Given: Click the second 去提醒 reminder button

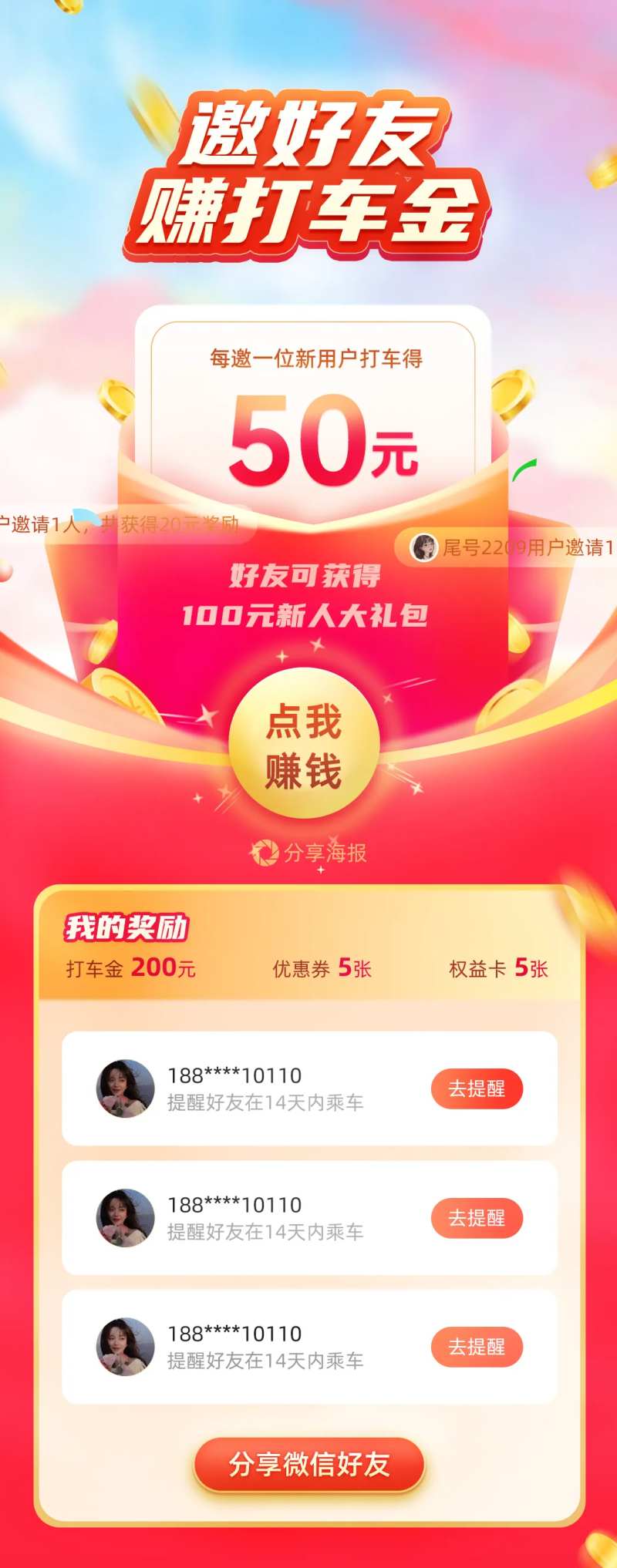Looking at the screenshot, I should pos(477,1218).
